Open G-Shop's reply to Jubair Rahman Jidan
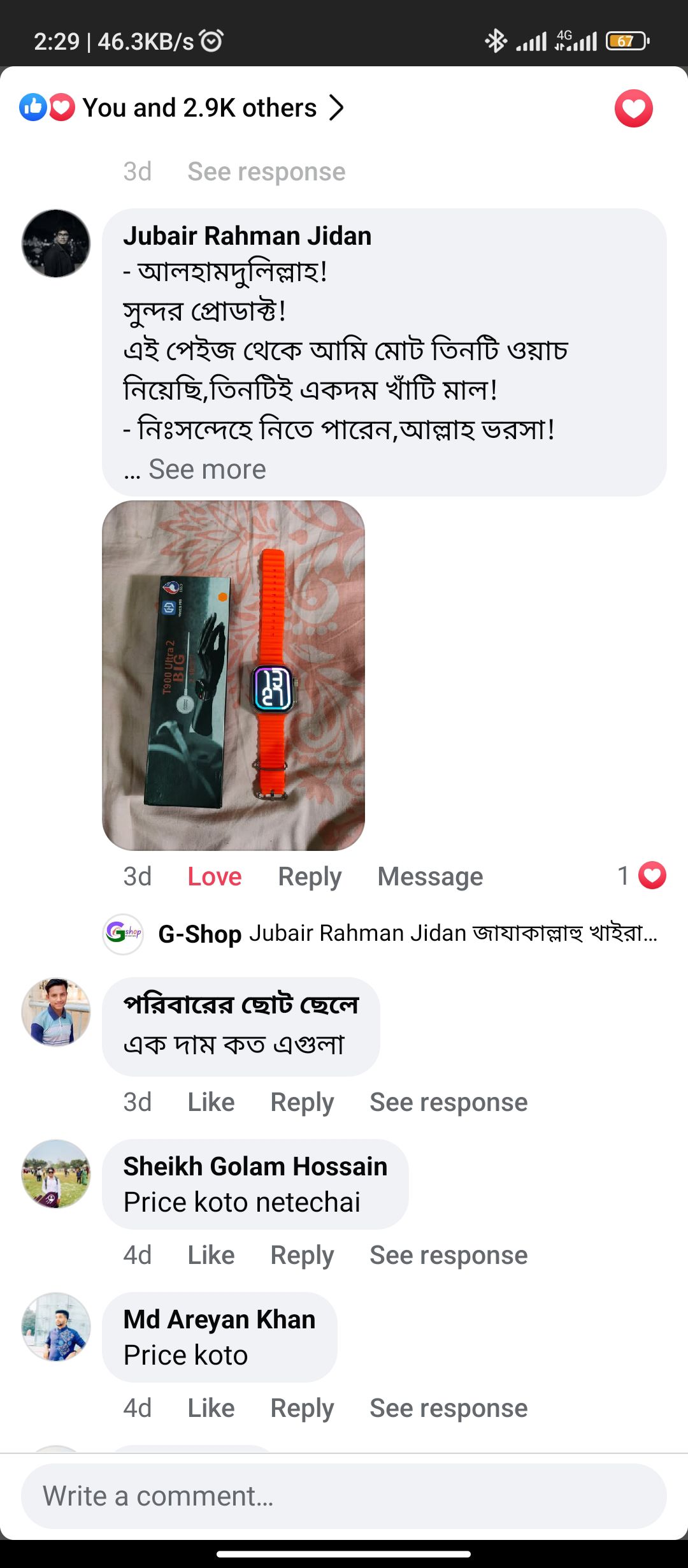 [408, 934]
